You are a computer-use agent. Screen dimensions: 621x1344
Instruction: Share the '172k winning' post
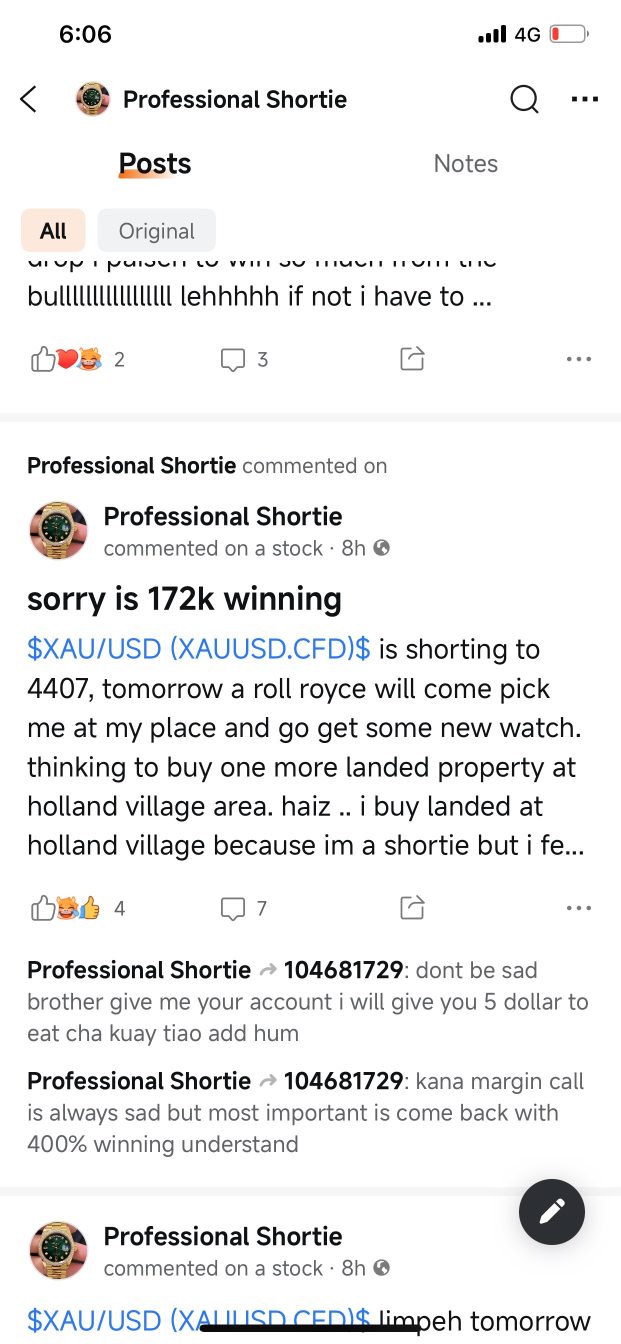[x=412, y=908]
